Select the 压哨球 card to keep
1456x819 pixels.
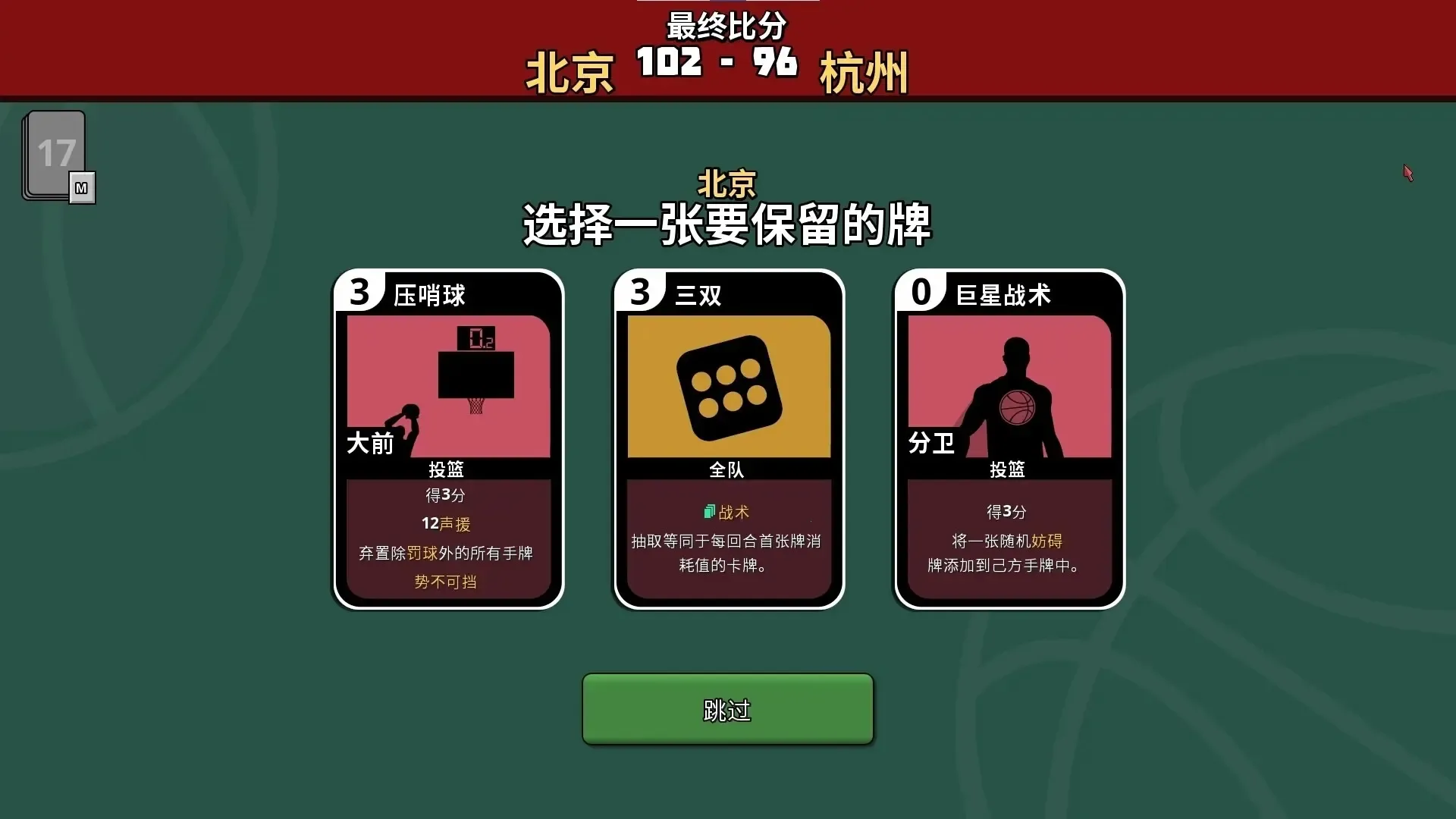[x=448, y=438]
